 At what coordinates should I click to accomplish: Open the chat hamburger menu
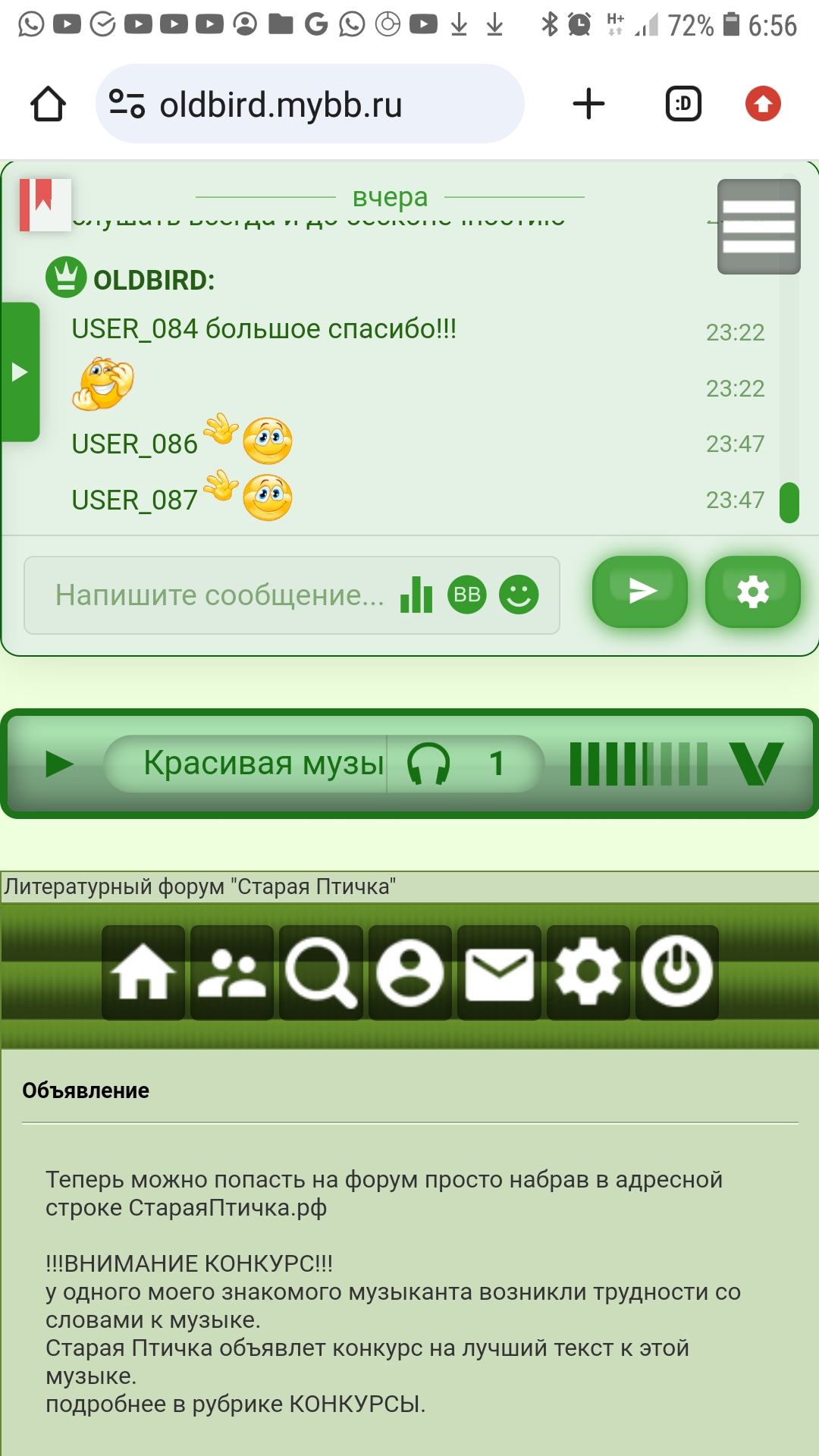[758, 227]
